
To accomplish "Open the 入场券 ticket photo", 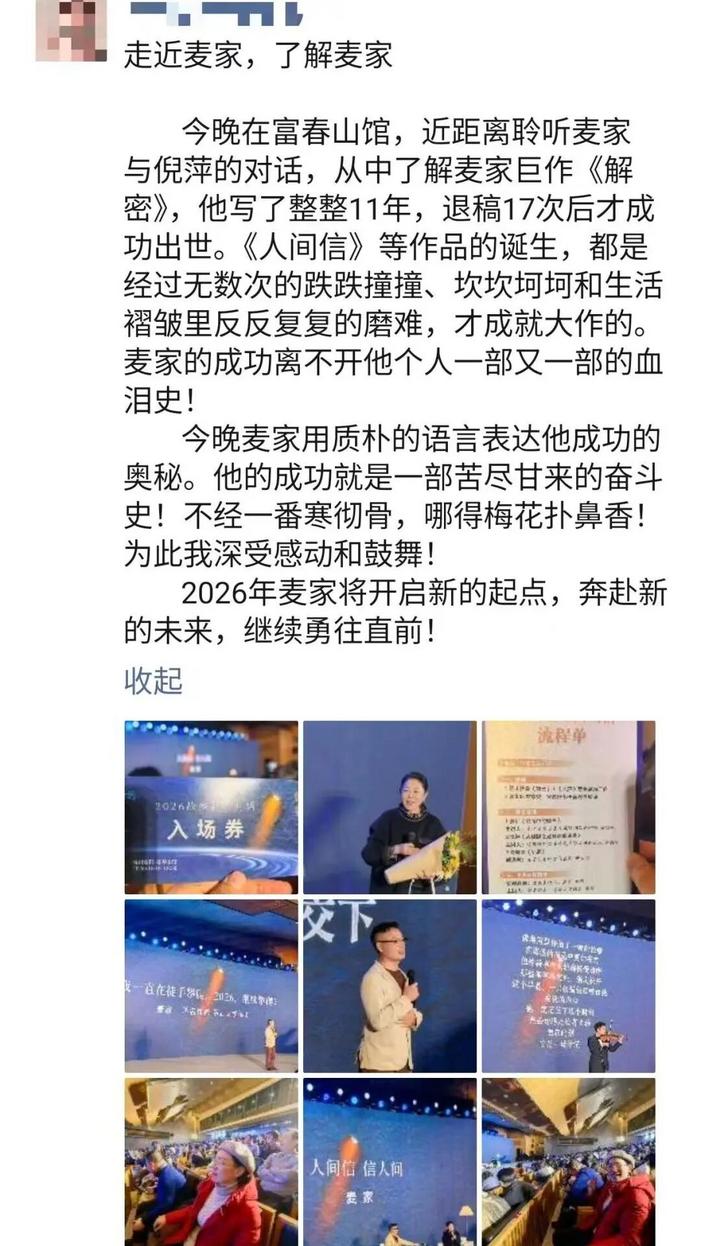I will pos(211,806).
